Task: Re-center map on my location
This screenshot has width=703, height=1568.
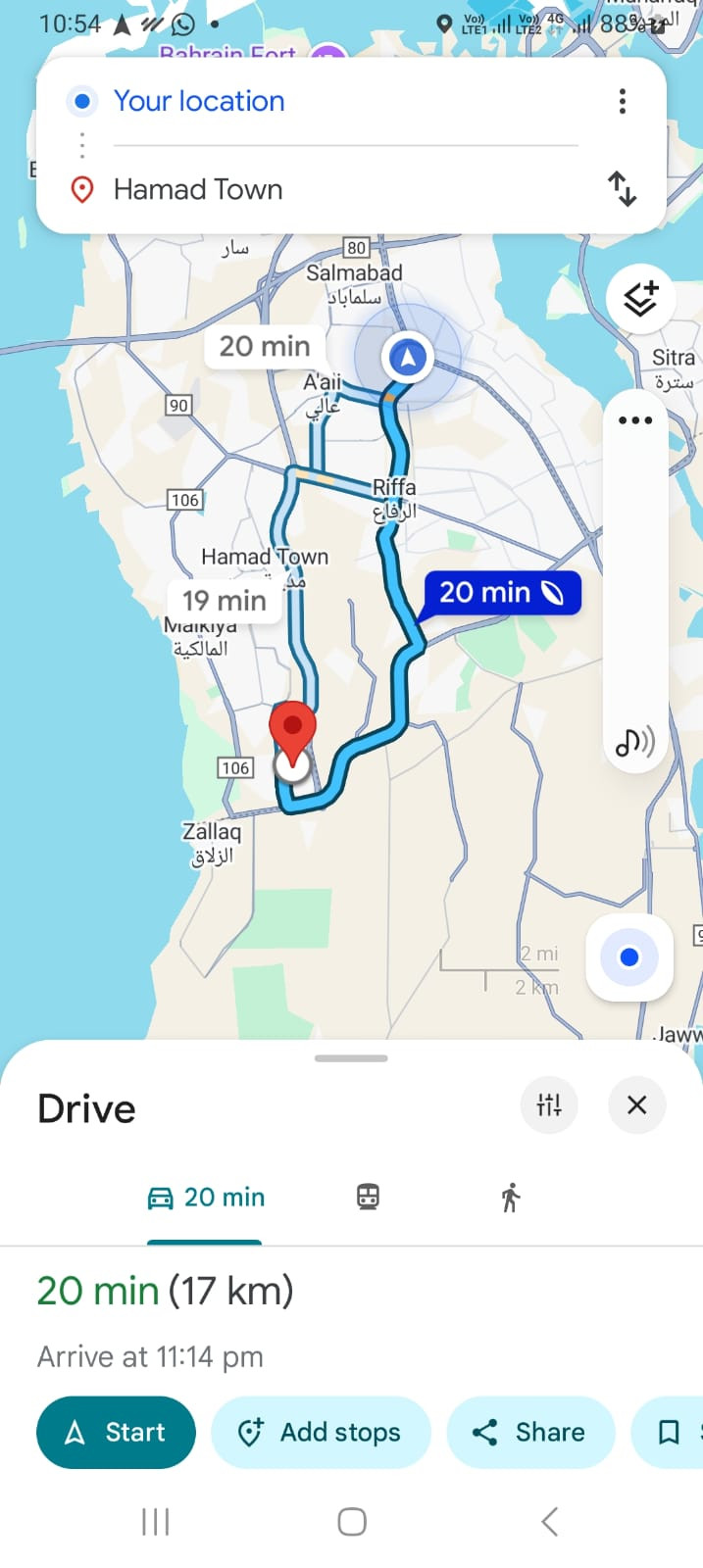Action: [629, 957]
